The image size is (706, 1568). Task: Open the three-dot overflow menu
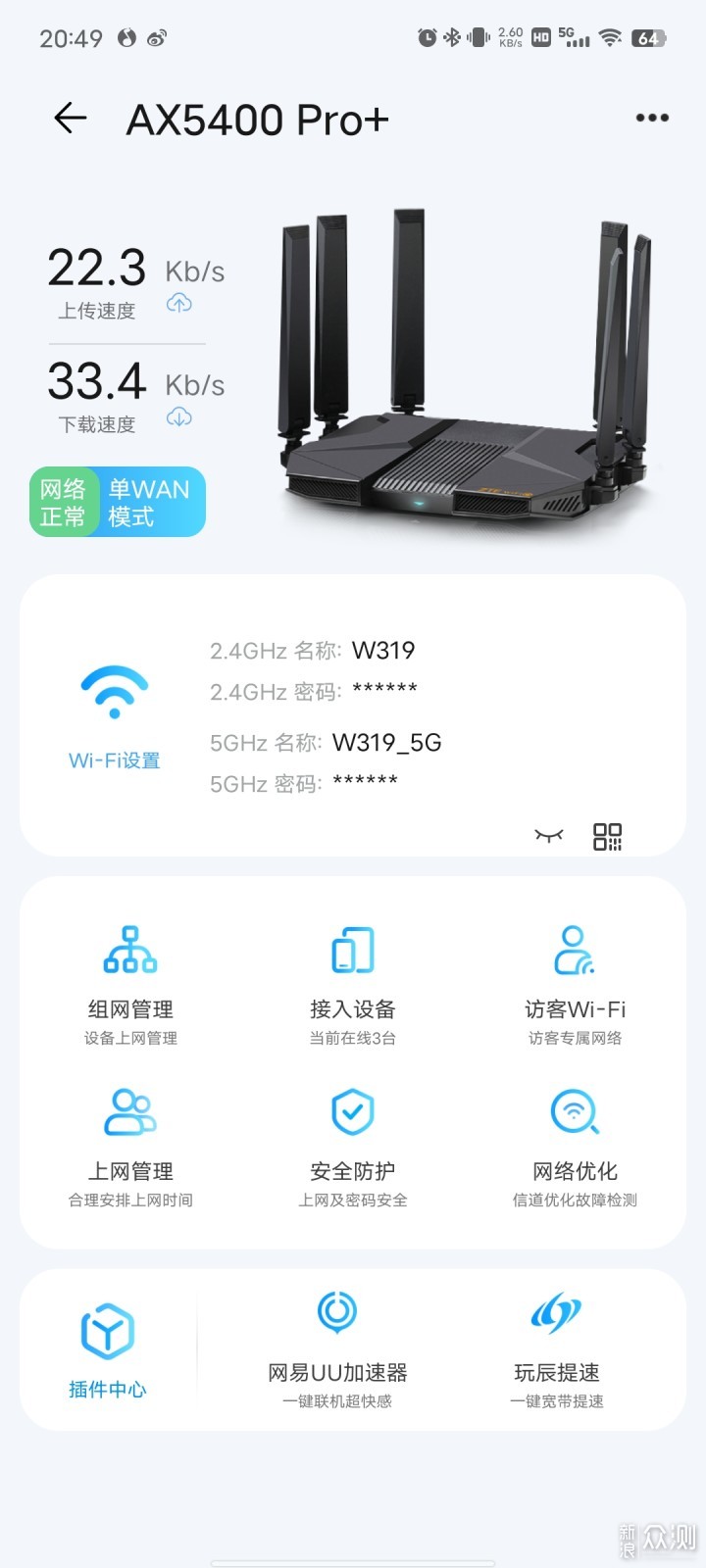tap(652, 118)
